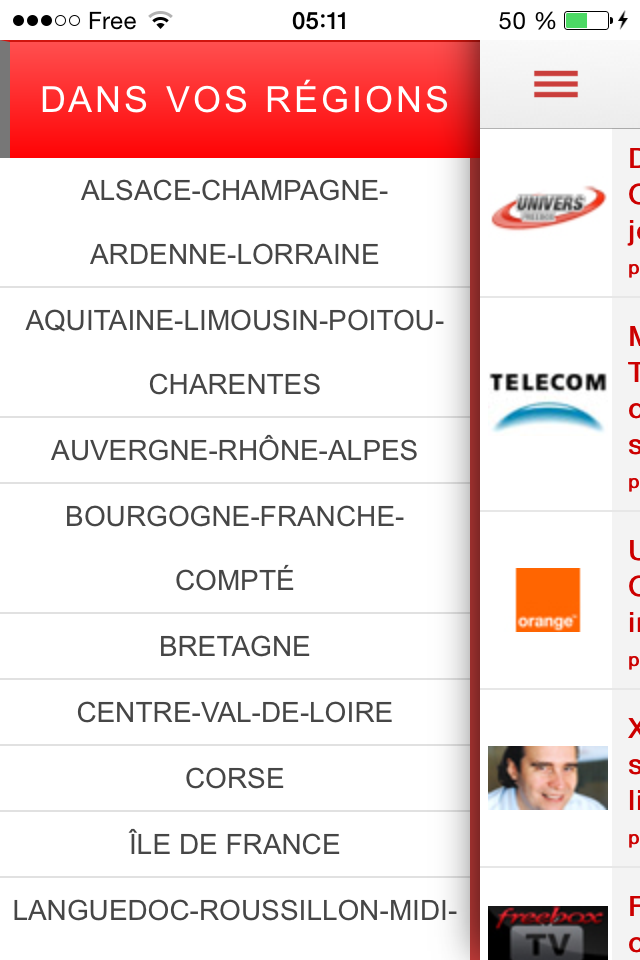The height and width of the screenshot is (960, 640).
Task: Choose the Corse region
Action: pyautogui.click(x=234, y=778)
